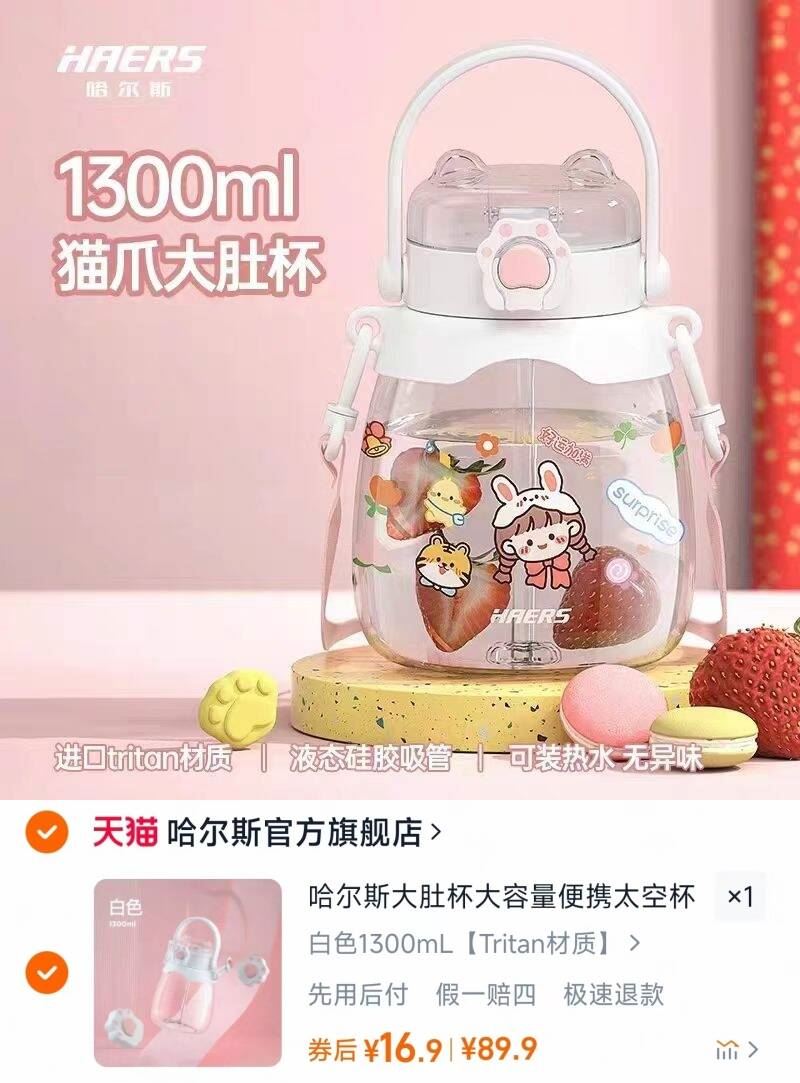Click the '×1' quantity indicator

click(738, 899)
